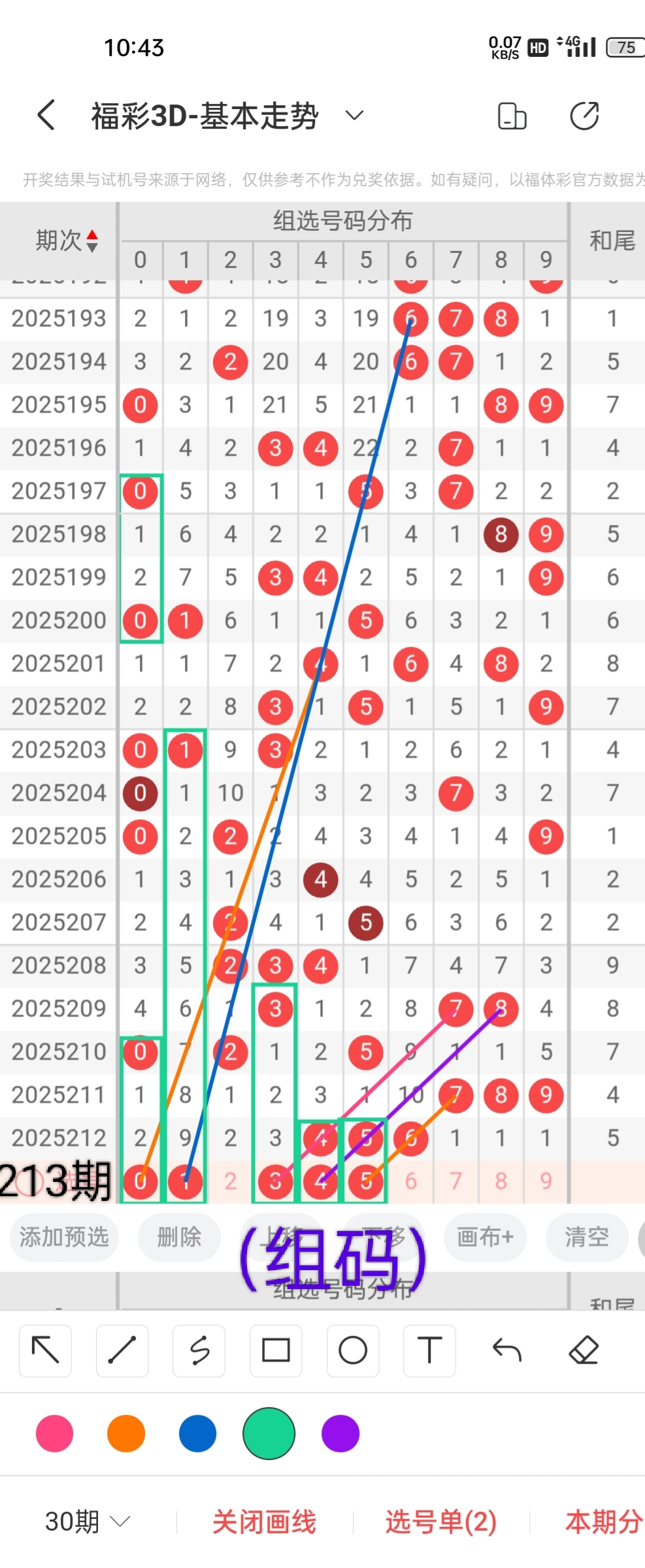Tap the 添加预选 chip
The width and height of the screenshot is (645, 1568).
point(63,1237)
